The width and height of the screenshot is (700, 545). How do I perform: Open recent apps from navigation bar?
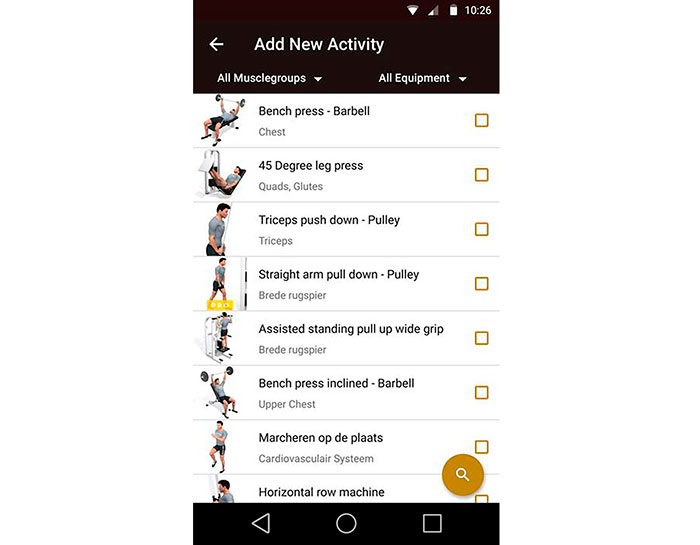432,523
